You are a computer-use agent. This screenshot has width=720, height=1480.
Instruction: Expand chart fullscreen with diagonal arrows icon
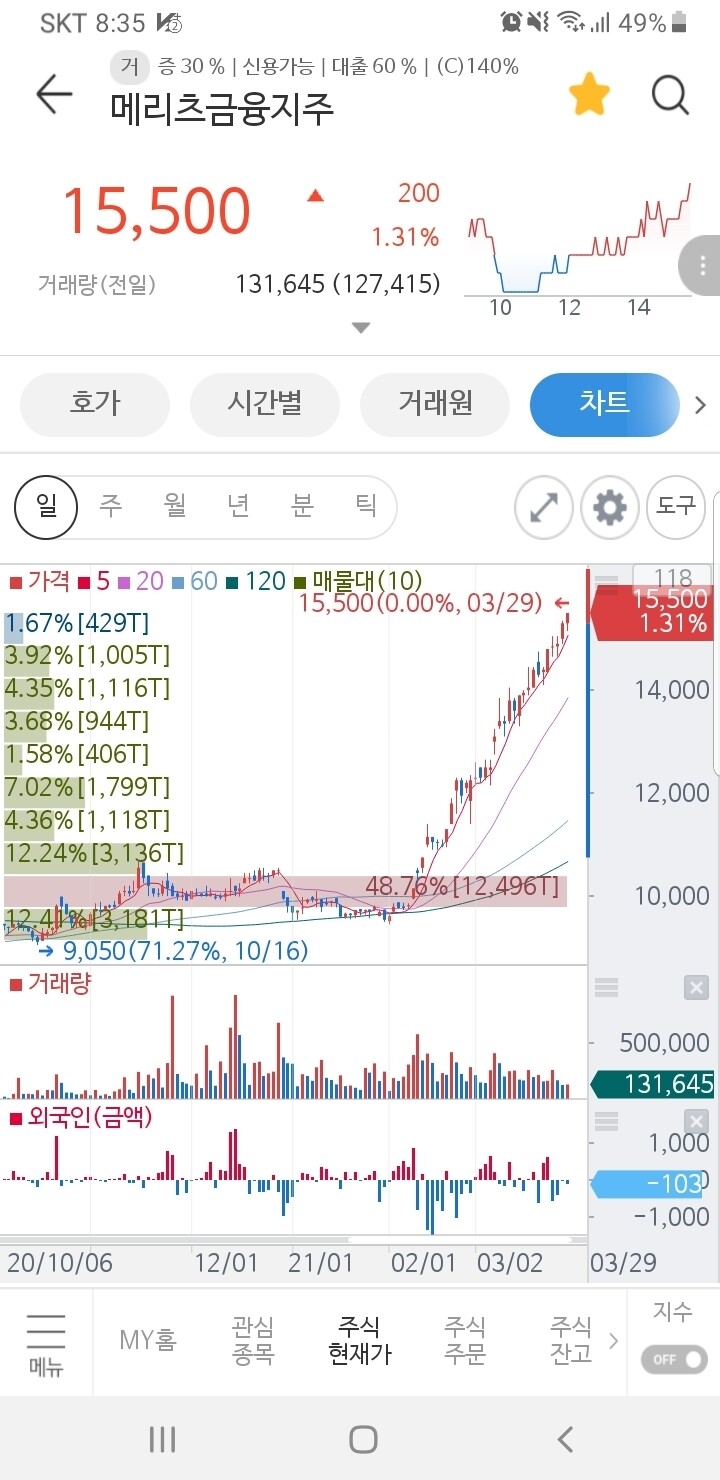543,508
